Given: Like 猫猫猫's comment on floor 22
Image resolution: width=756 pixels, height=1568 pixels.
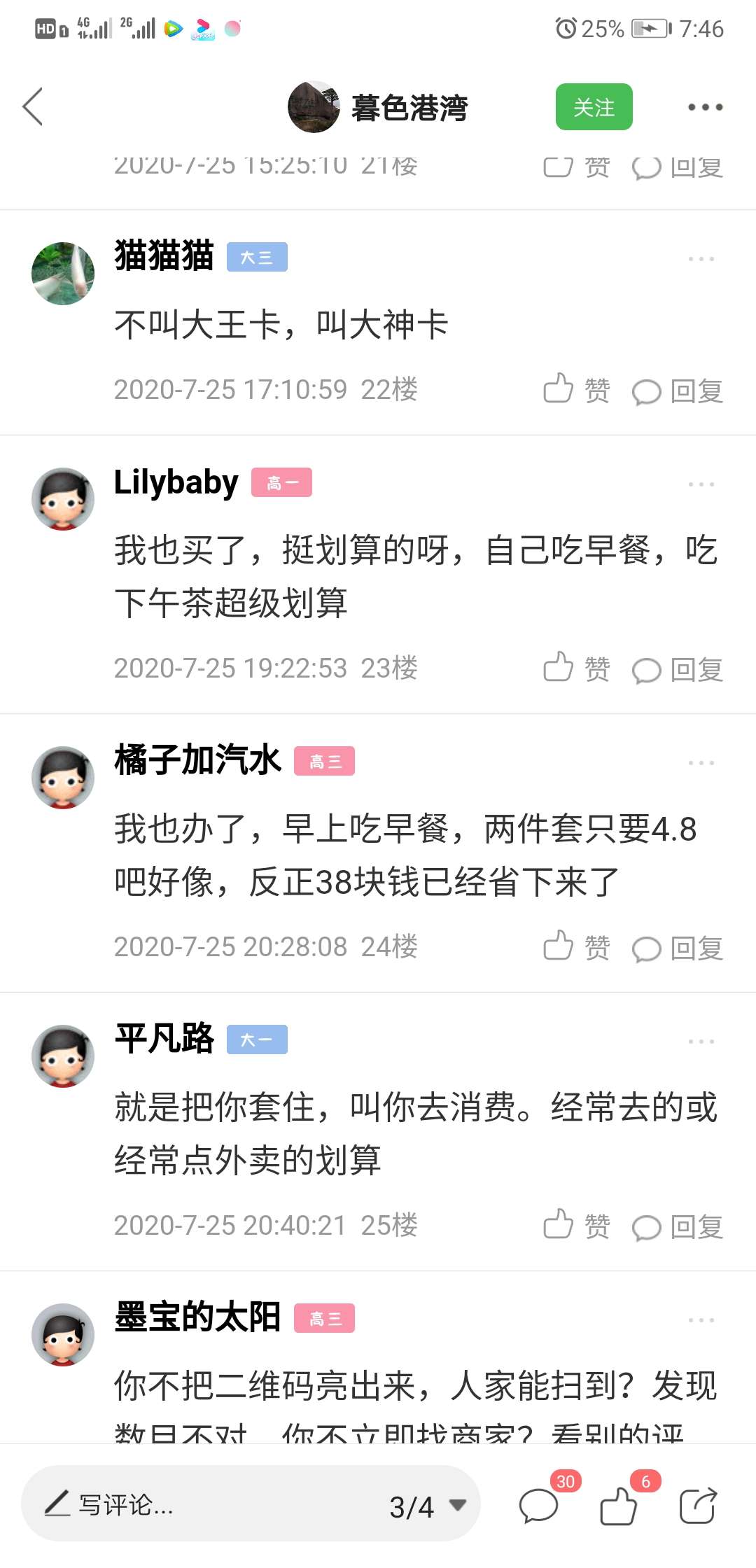Looking at the screenshot, I should (577, 389).
